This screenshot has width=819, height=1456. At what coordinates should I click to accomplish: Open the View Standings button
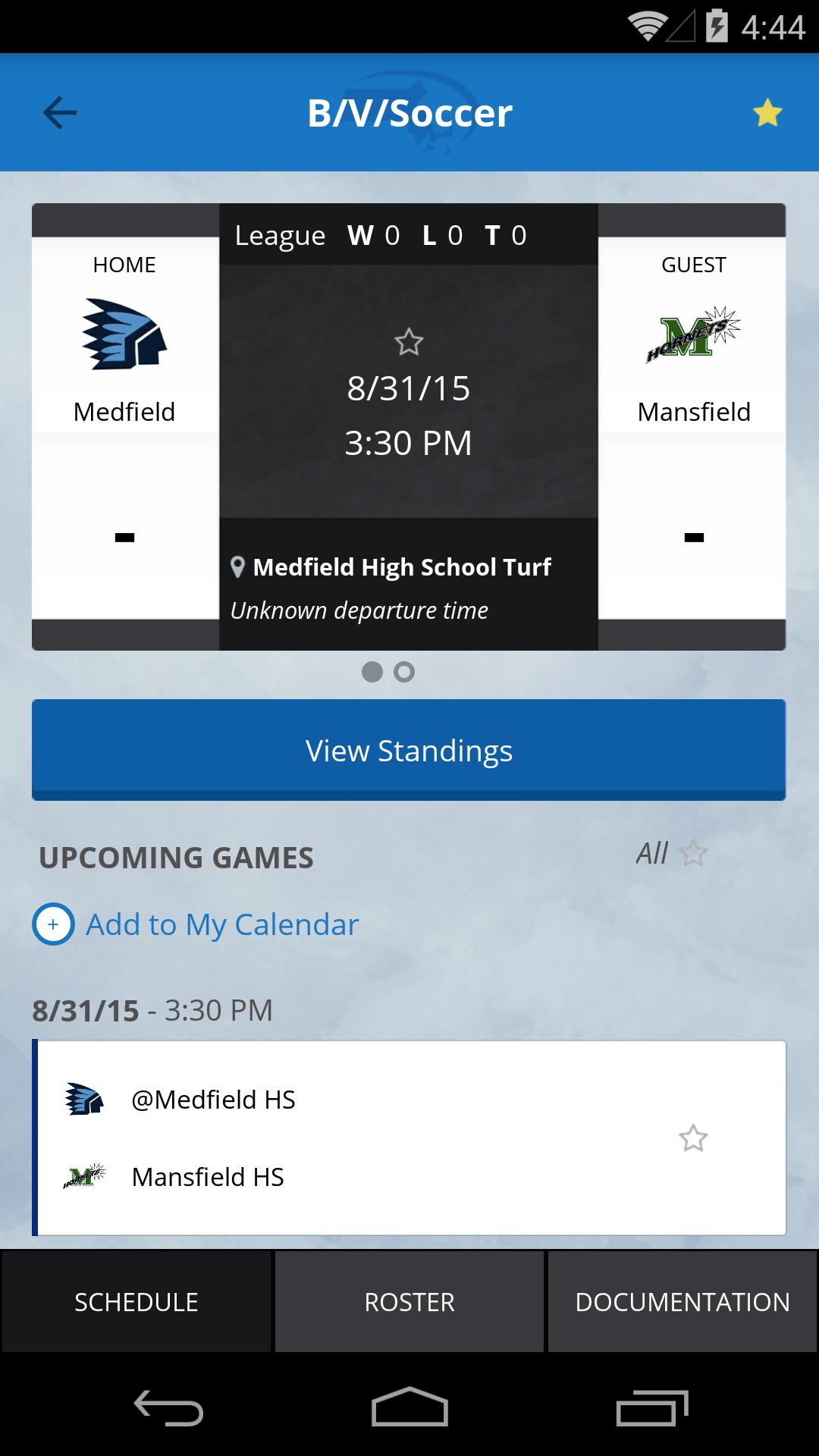tap(409, 750)
